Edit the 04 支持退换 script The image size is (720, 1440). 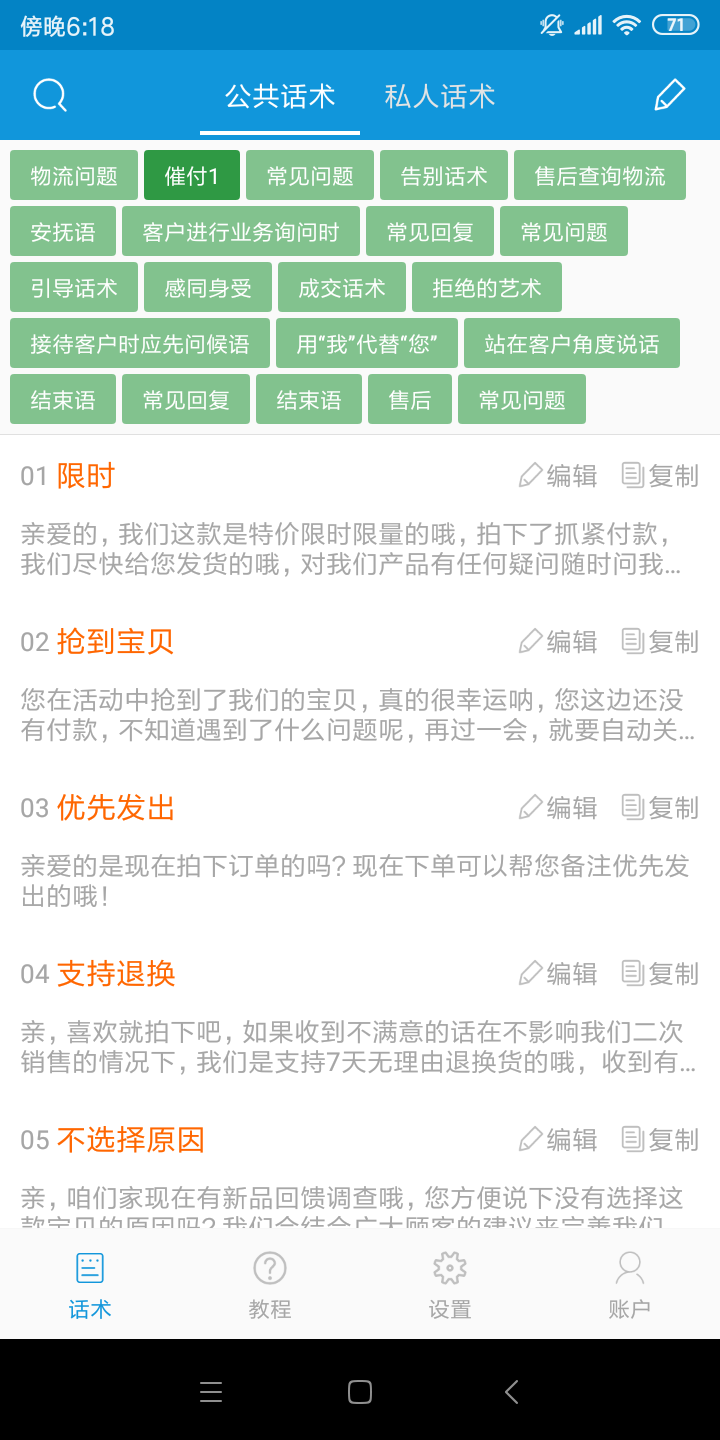coord(558,974)
